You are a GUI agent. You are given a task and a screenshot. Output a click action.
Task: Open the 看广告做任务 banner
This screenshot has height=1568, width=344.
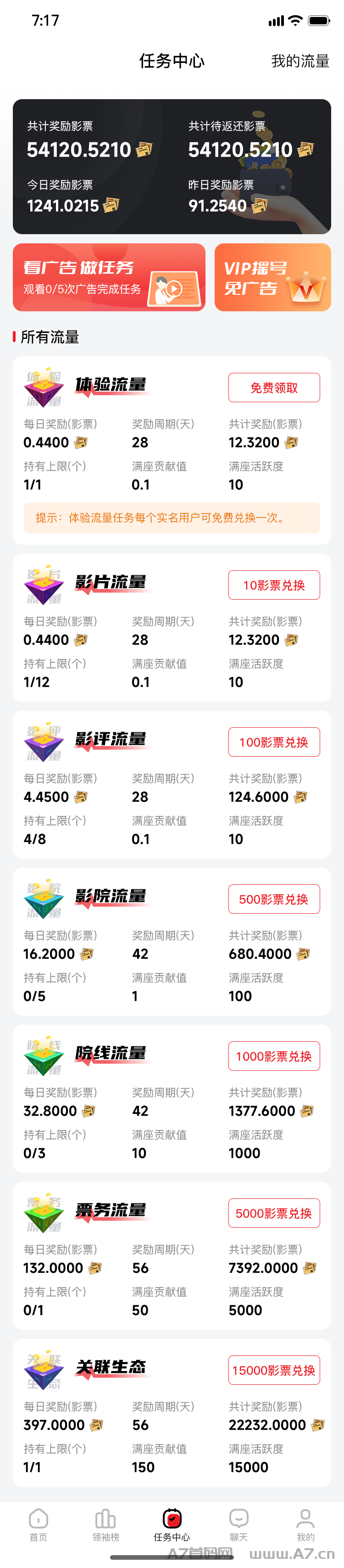pos(110,278)
